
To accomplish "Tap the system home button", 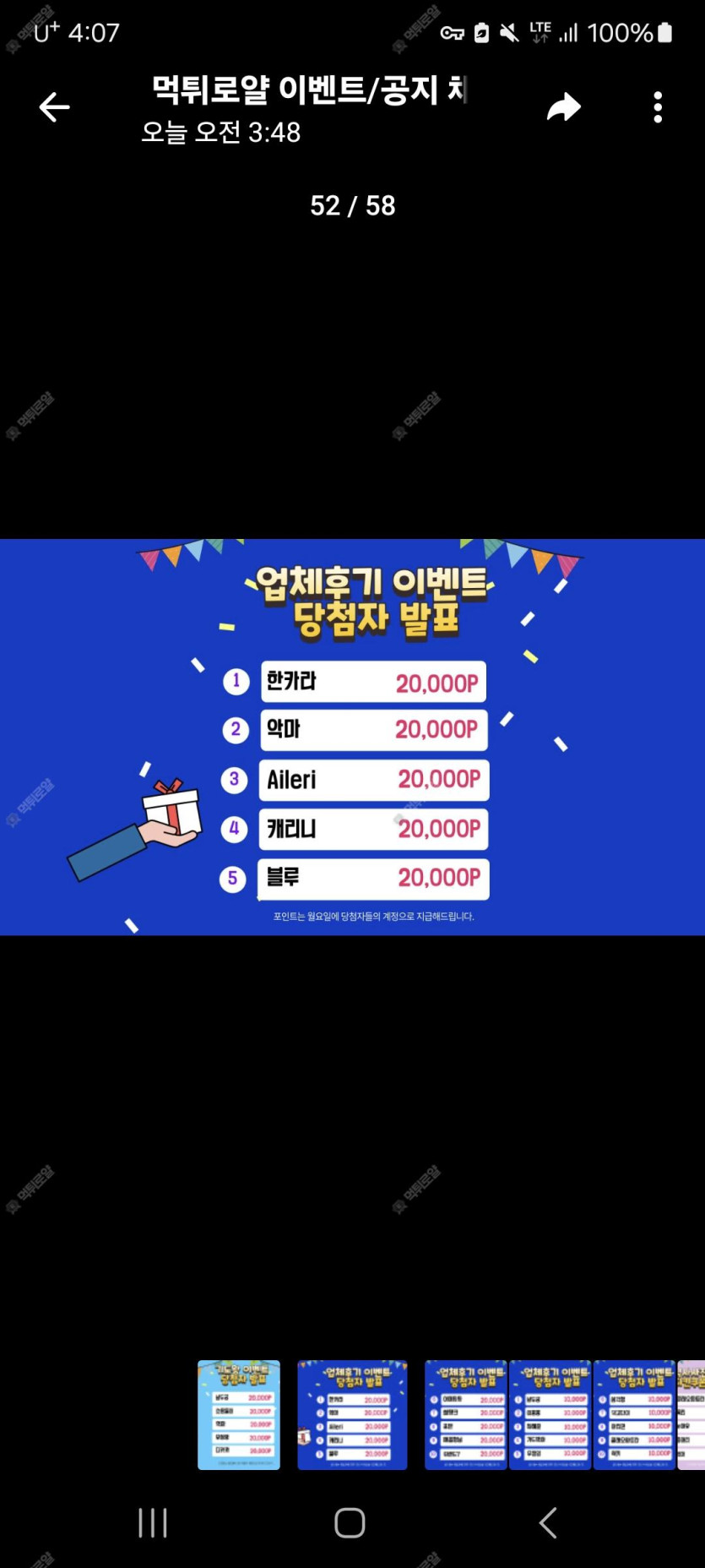I will tap(350, 1523).
